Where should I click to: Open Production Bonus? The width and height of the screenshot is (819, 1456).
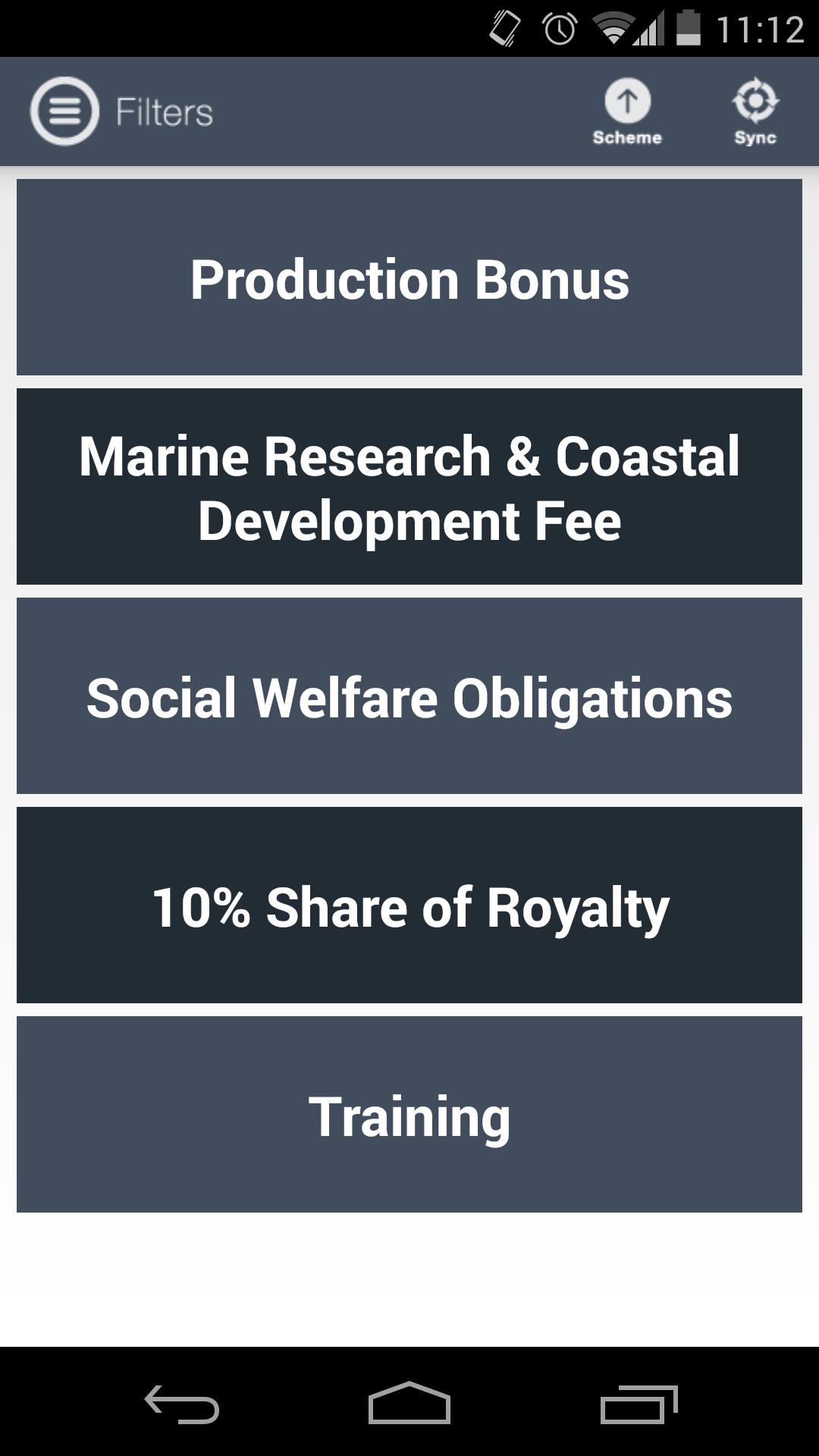(x=409, y=278)
